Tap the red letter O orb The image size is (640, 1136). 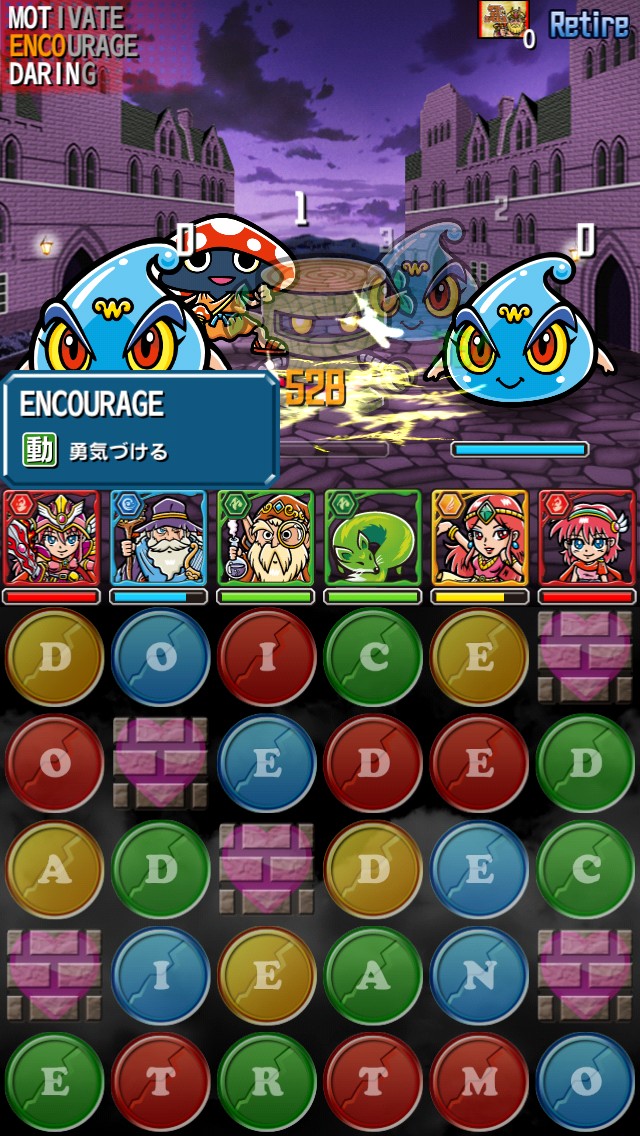(54, 763)
